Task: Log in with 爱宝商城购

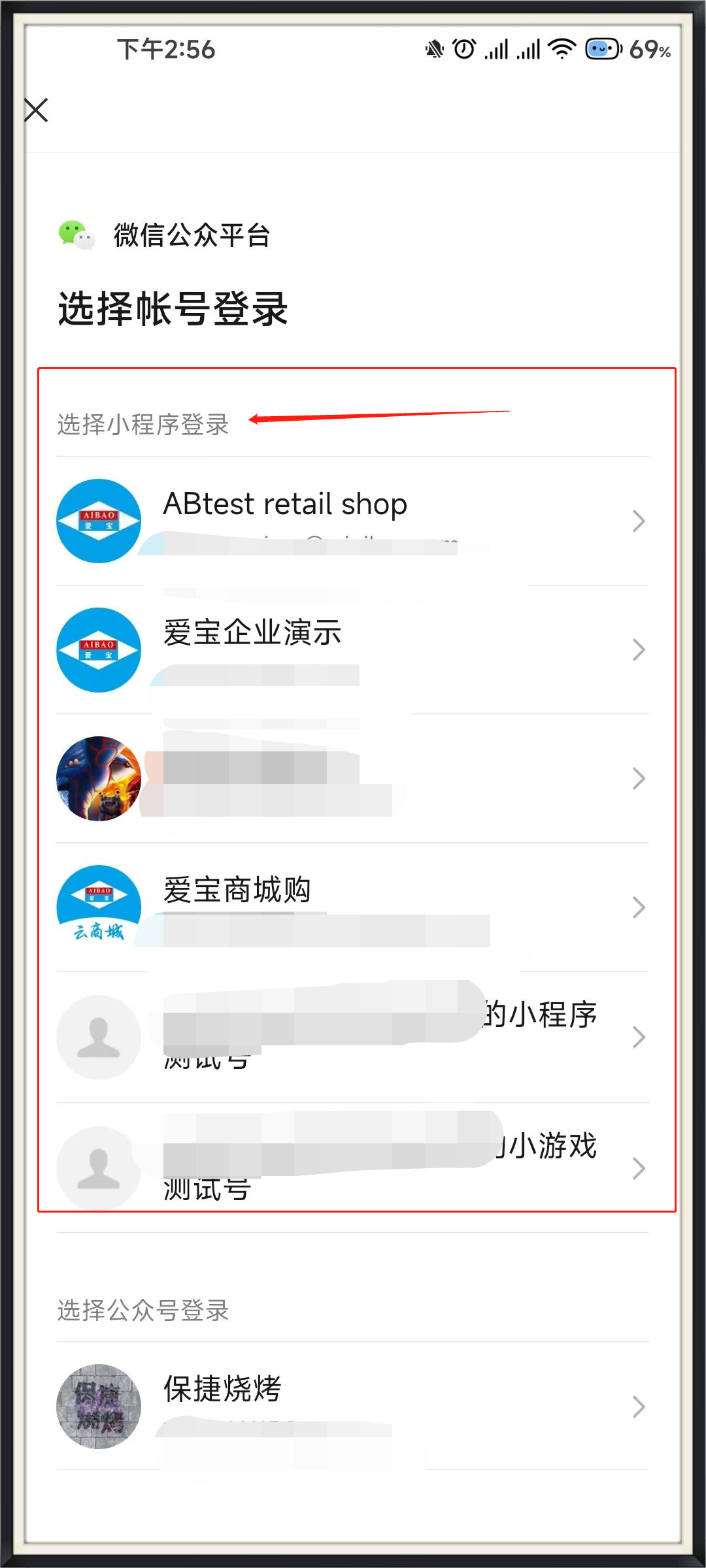Action: click(x=352, y=907)
